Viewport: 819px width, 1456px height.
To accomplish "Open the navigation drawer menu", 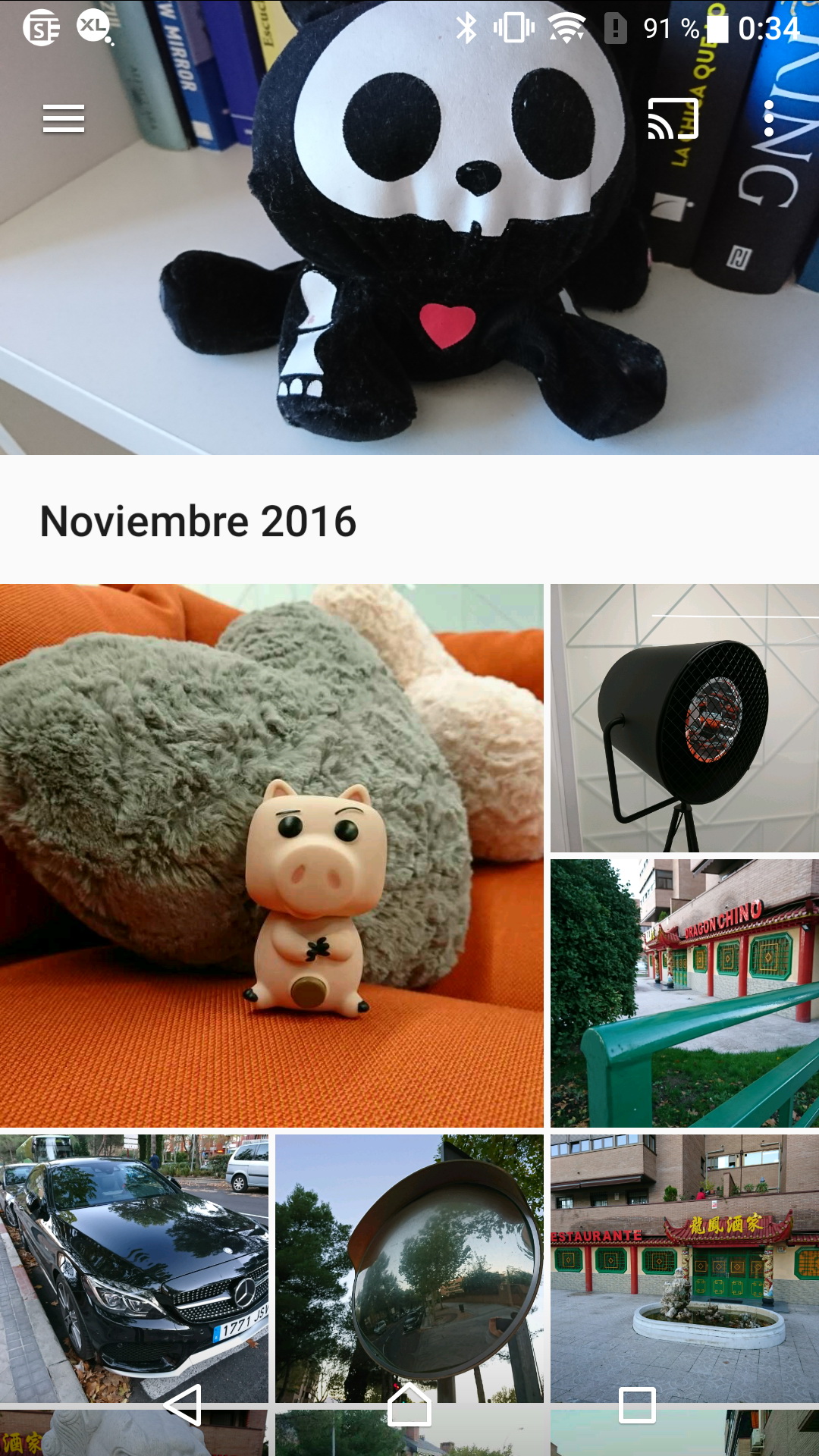I will pos(64,119).
